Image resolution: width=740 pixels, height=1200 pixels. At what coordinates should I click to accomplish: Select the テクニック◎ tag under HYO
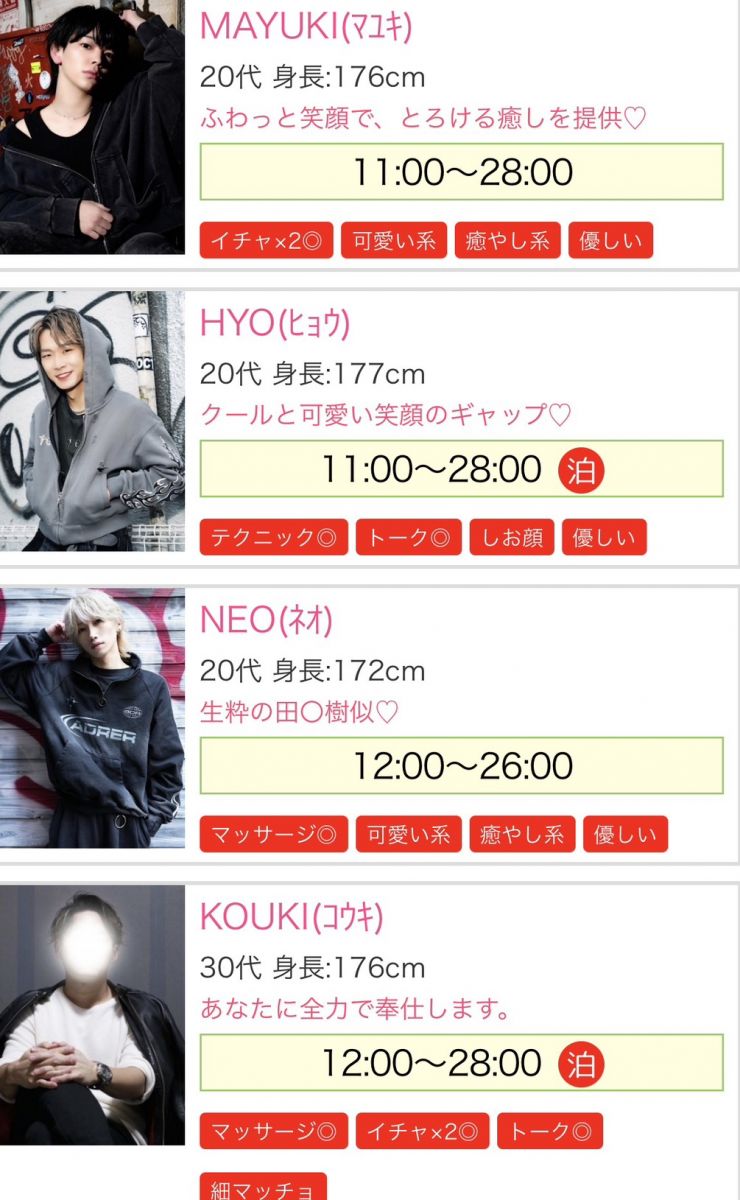coord(273,537)
